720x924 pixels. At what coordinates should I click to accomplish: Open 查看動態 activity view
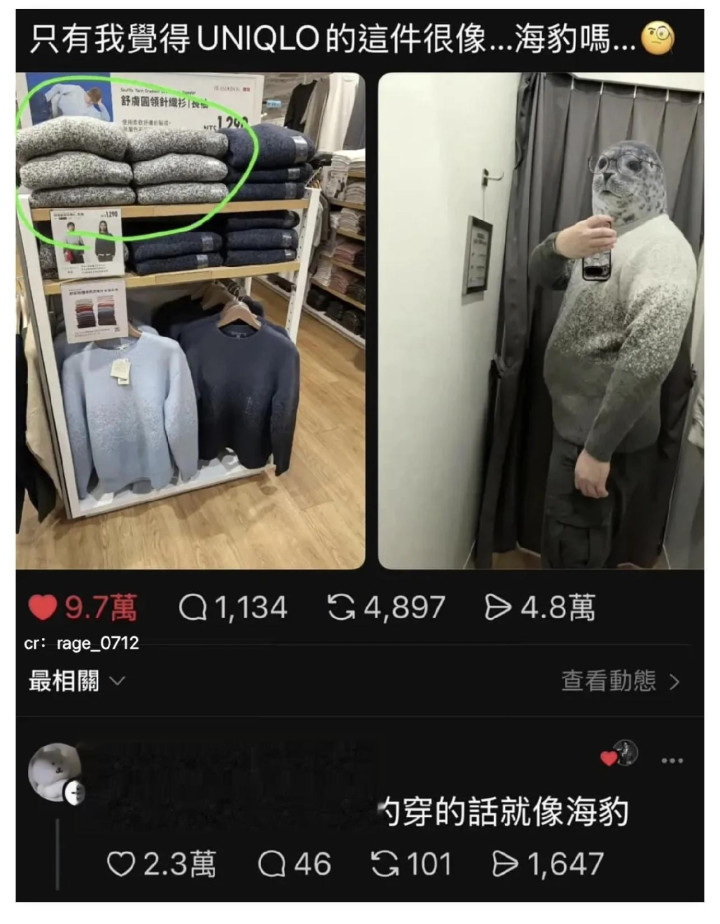620,682
